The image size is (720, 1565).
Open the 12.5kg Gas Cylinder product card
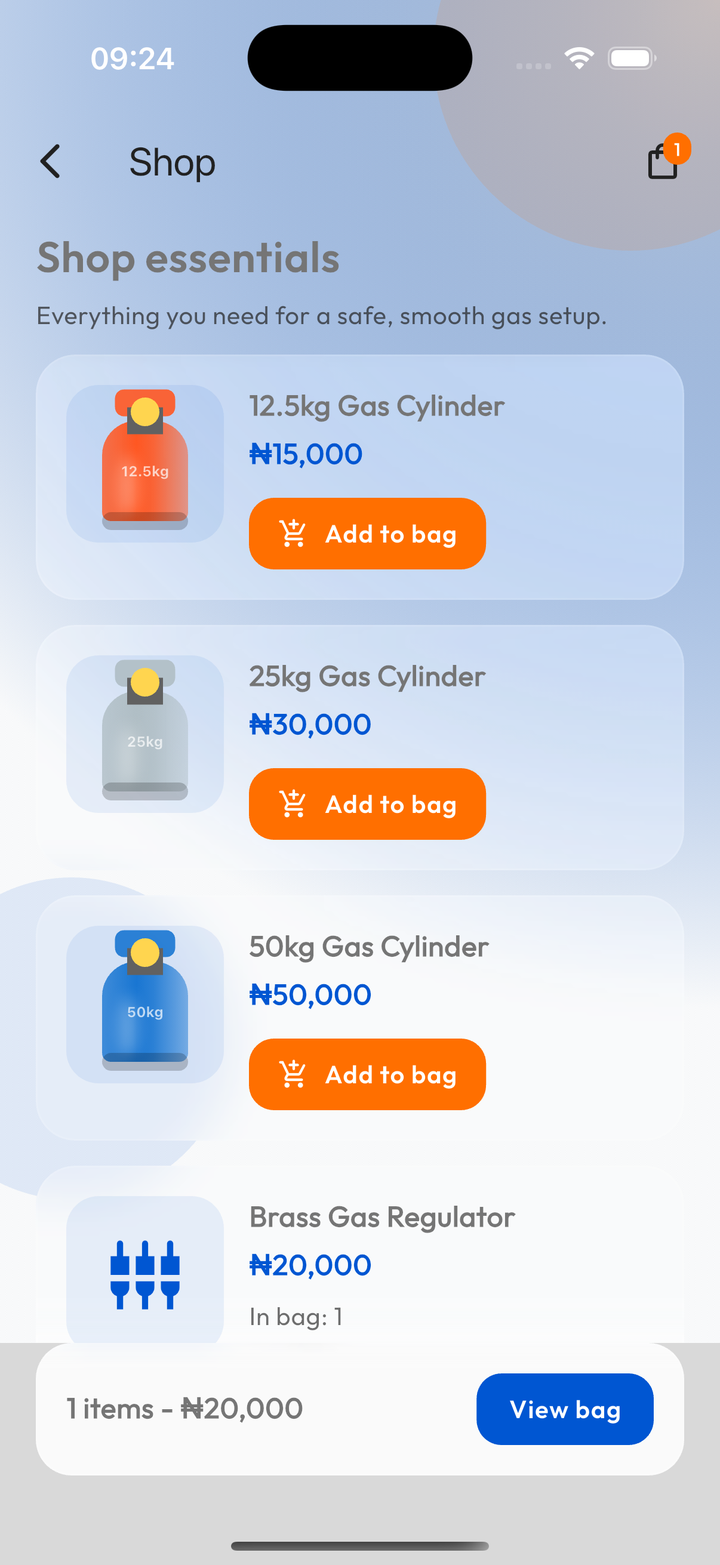click(x=360, y=477)
